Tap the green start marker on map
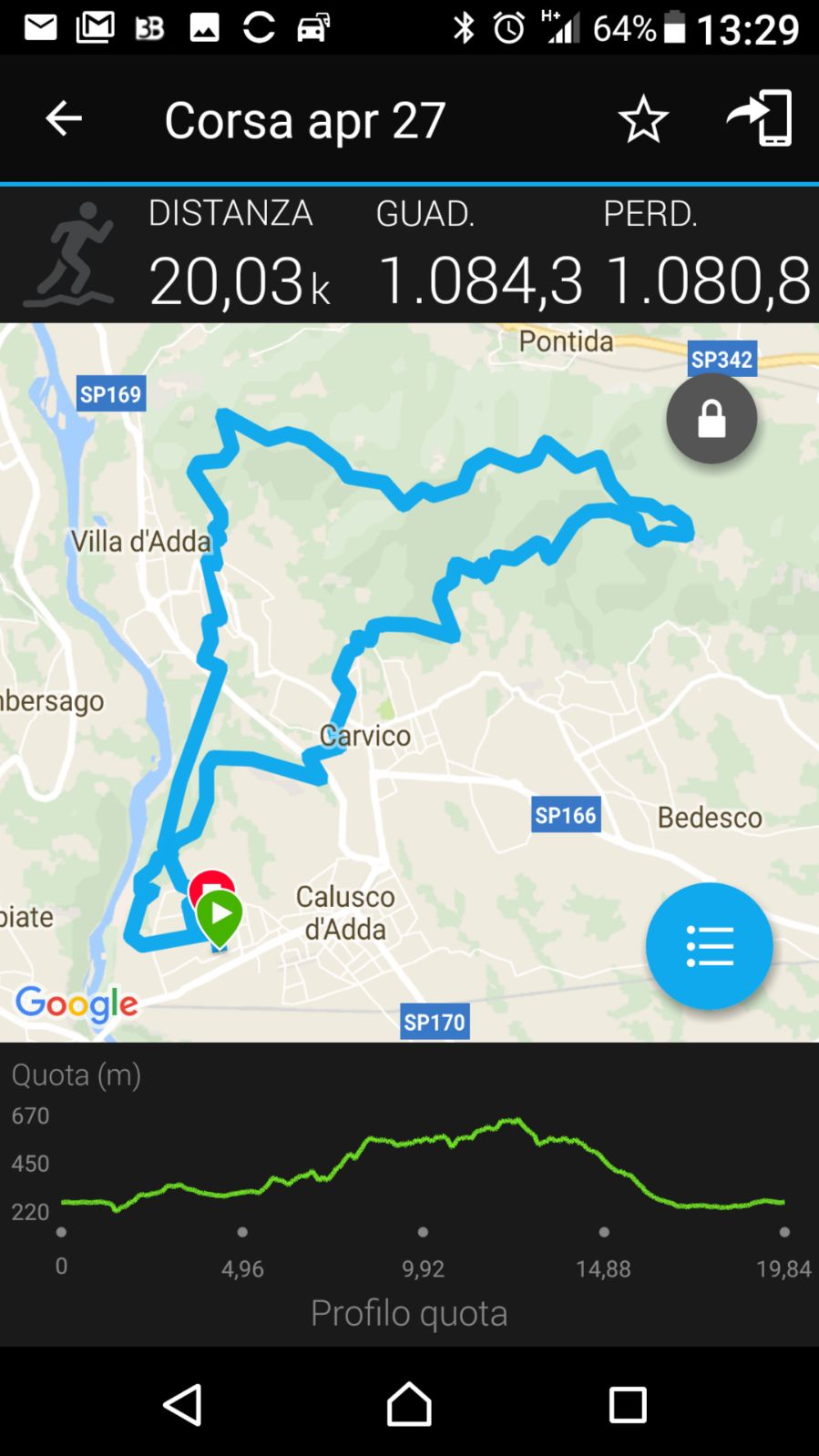 click(220, 918)
